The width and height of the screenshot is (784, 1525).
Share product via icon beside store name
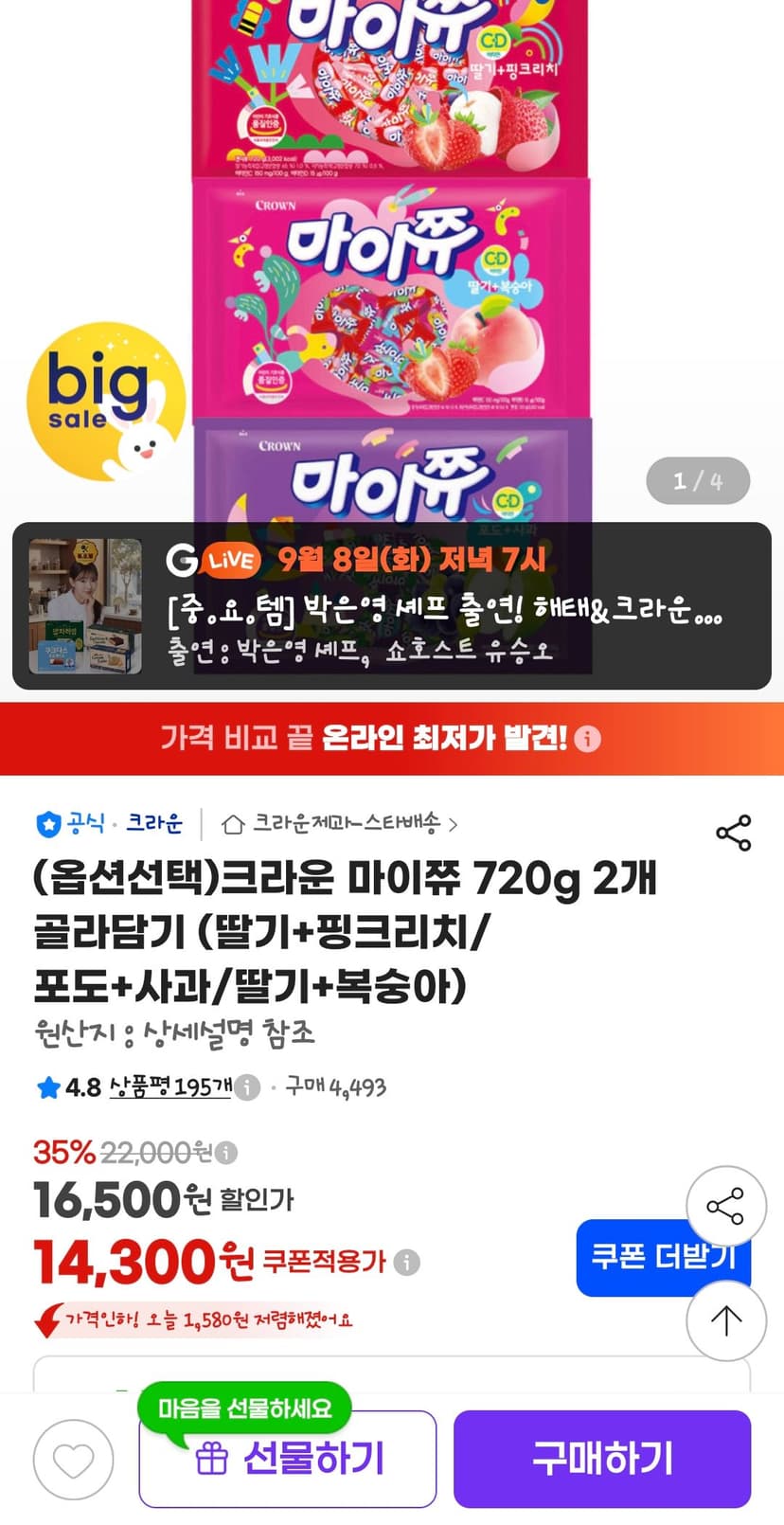tap(733, 833)
